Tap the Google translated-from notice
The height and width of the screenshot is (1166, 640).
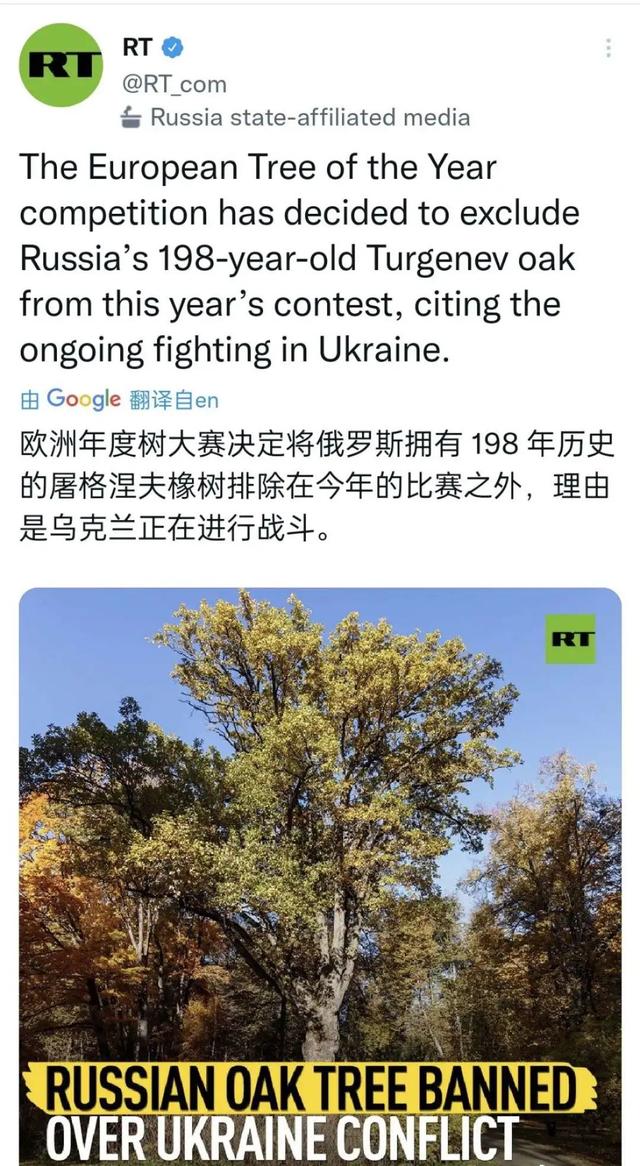click(119, 399)
